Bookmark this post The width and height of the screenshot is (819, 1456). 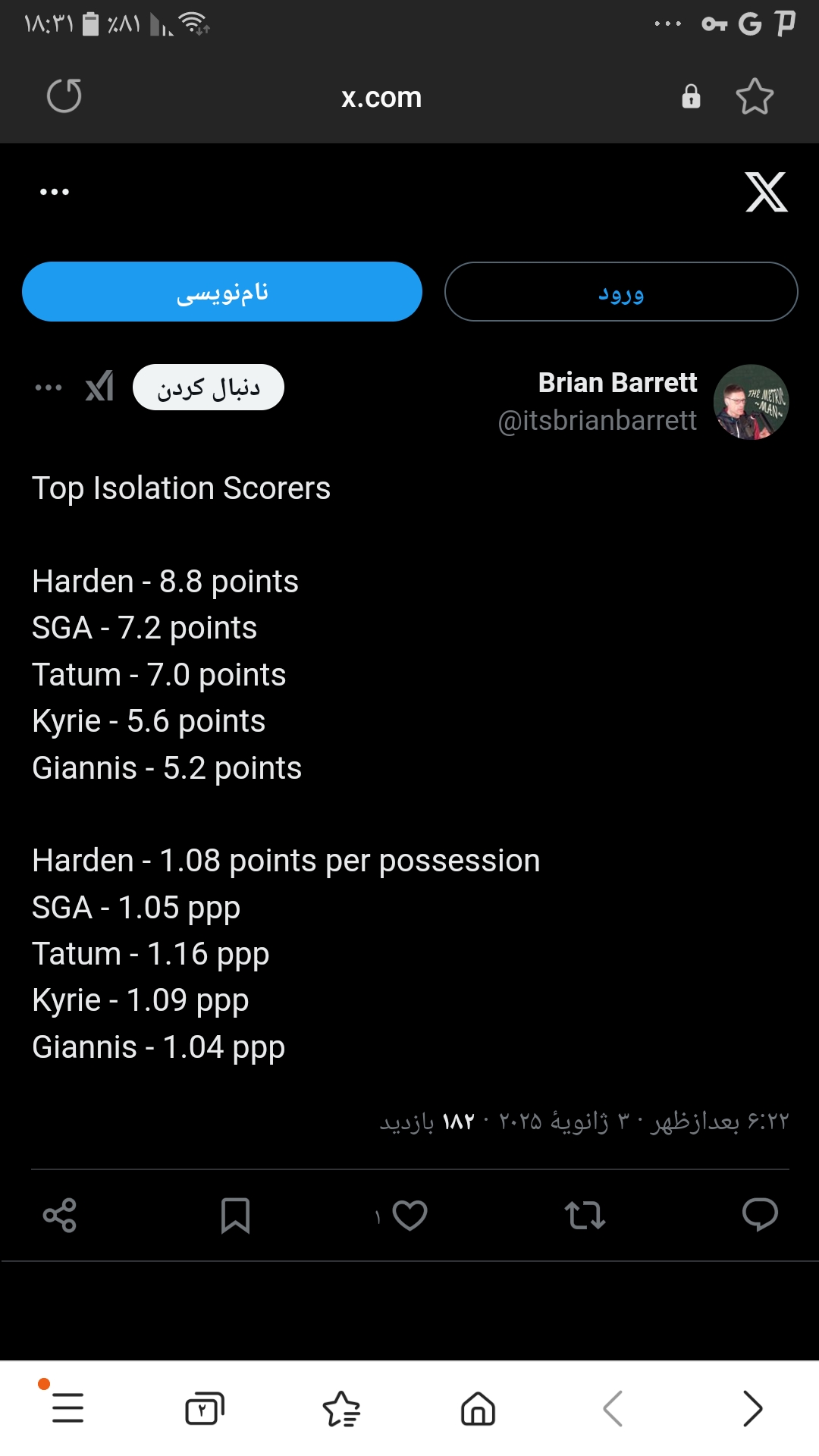point(235,1216)
